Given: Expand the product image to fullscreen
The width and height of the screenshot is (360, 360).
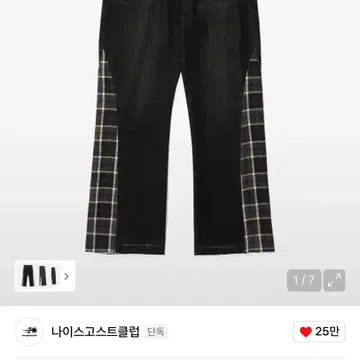Looking at the screenshot, I should (334, 280).
